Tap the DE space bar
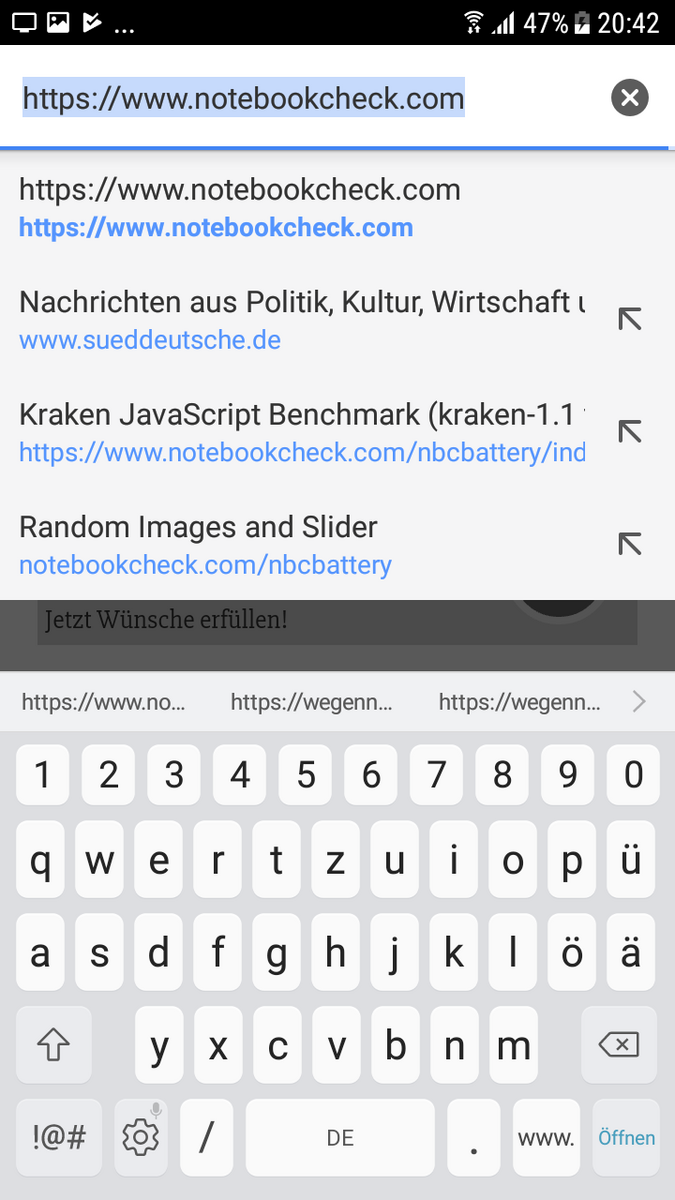Viewport: 675px width, 1200px height. point(340,1137)
